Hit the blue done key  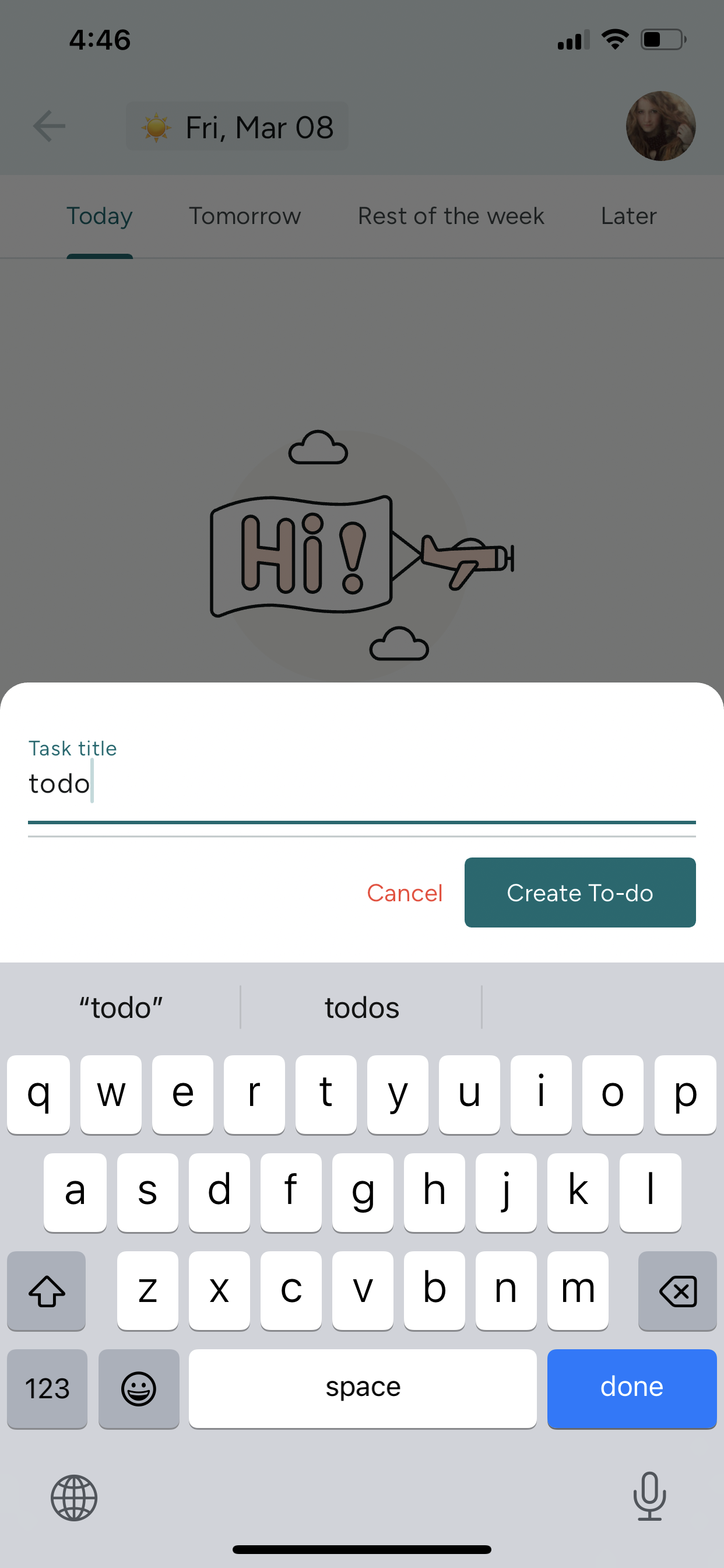point(631,1388)
